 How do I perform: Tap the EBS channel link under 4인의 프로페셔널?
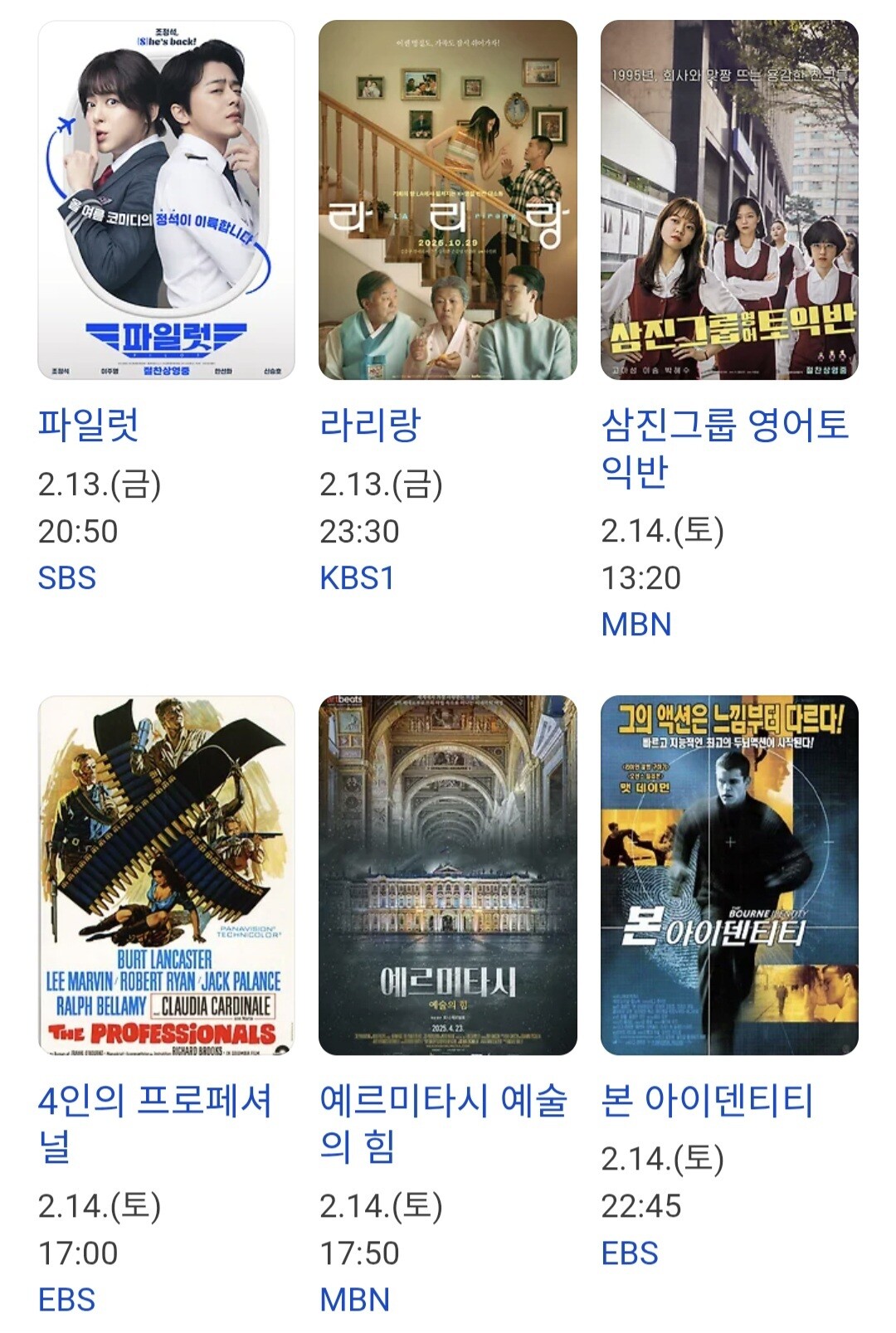click(x=67, y=1299)
